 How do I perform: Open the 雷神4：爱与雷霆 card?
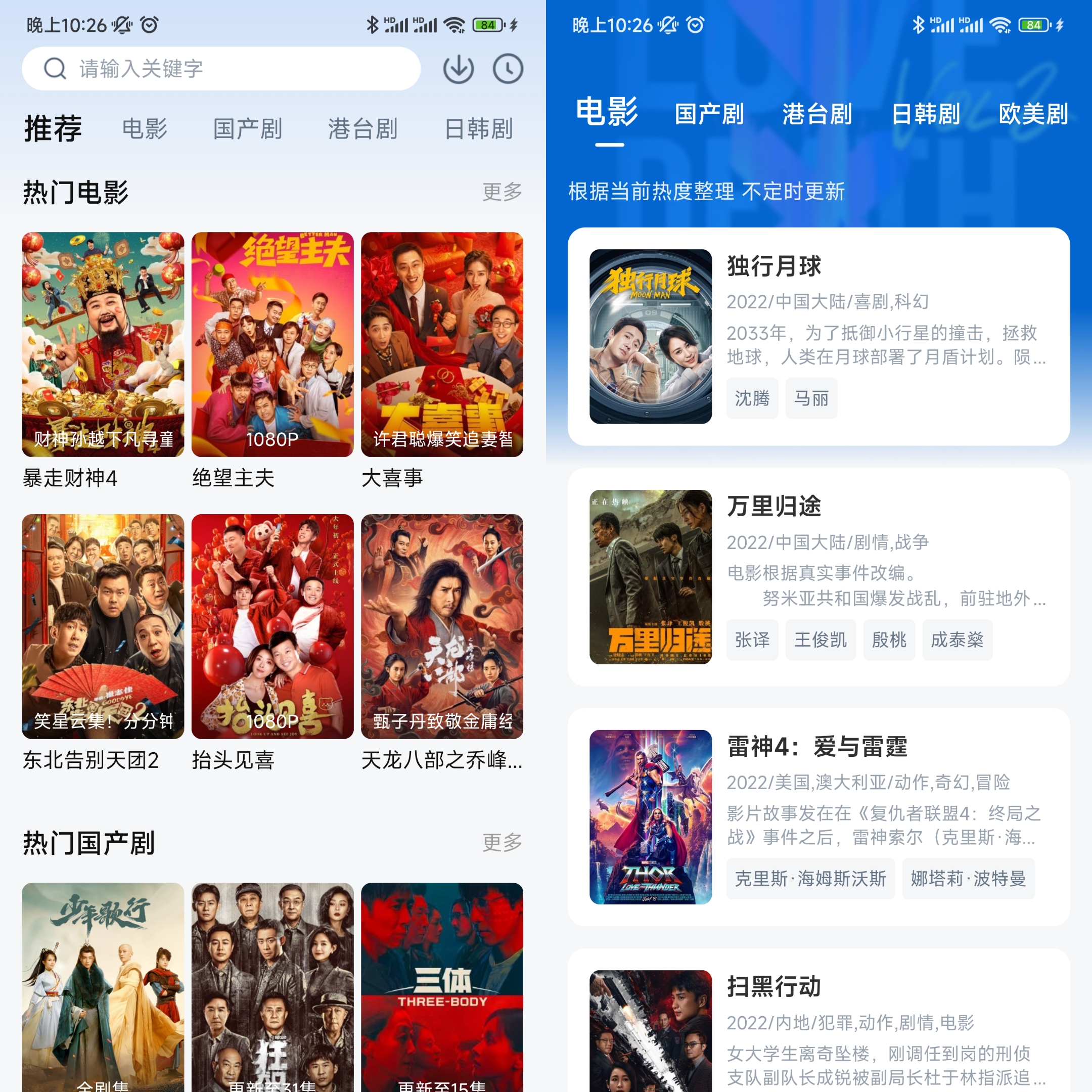pyautogui.click(x=818, y=817)
